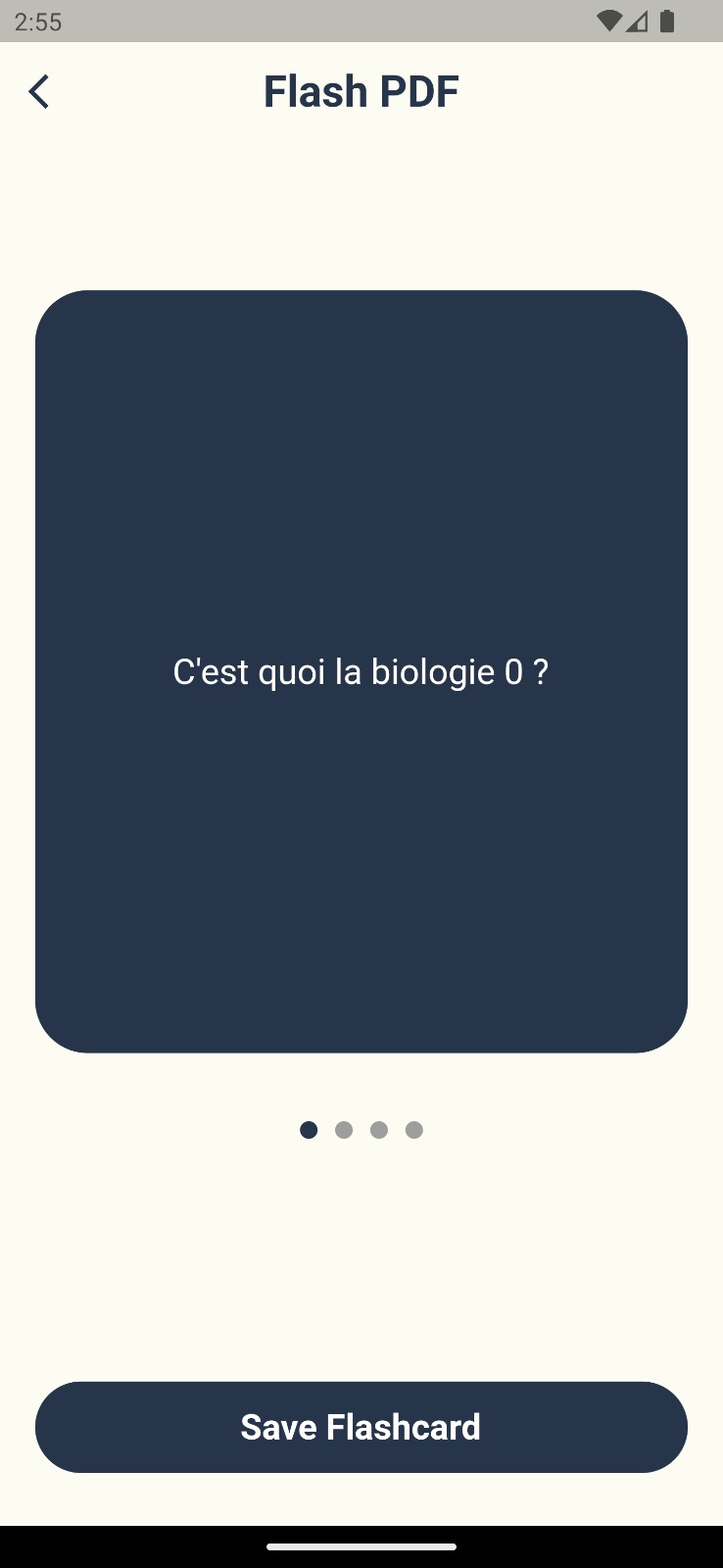This screenshot has height=1568, width=723.
Task: Tap the Wi-Fi icon in the status bar
Action: point(610,22)
